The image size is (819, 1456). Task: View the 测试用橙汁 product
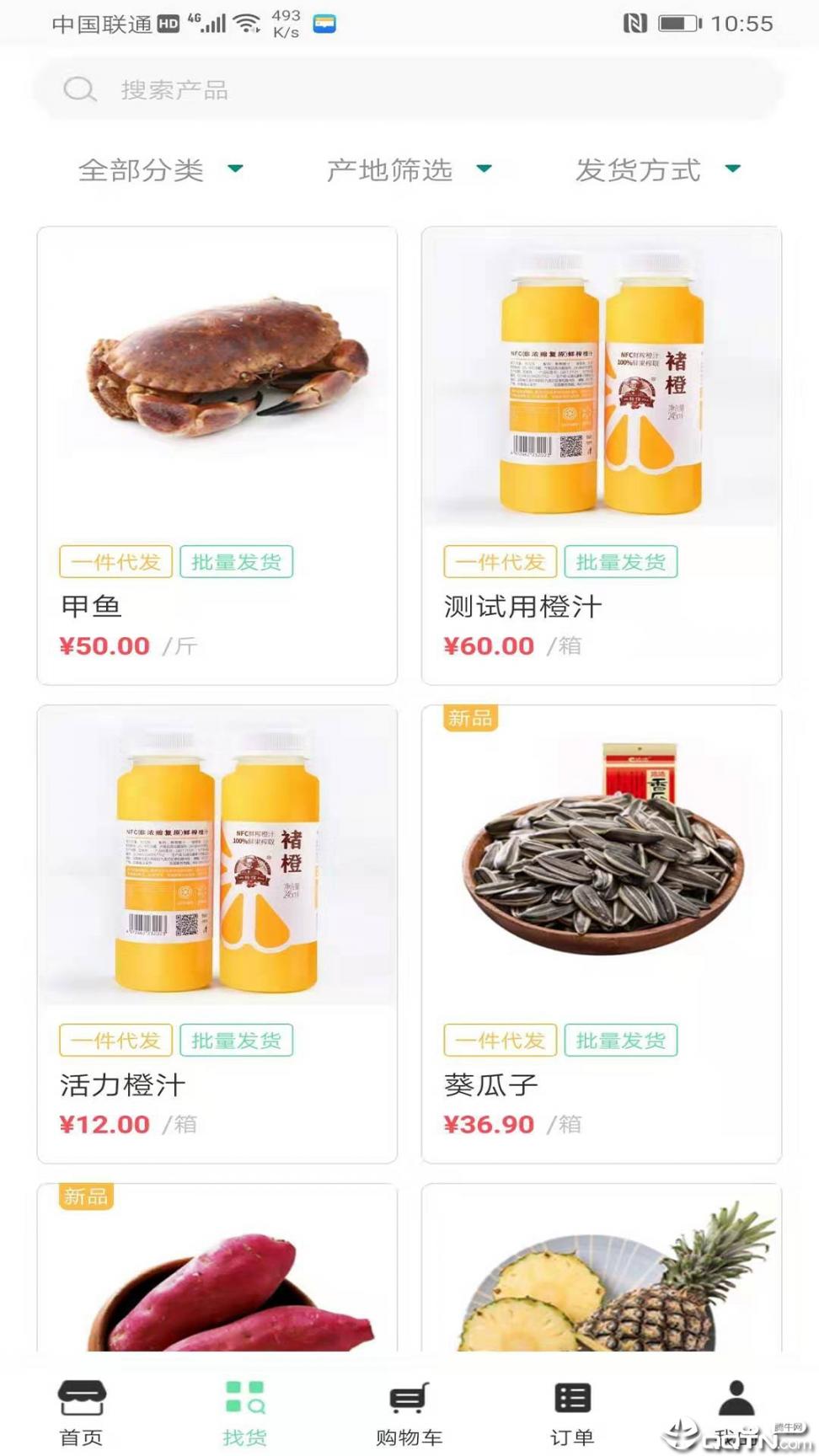[601, 455]
